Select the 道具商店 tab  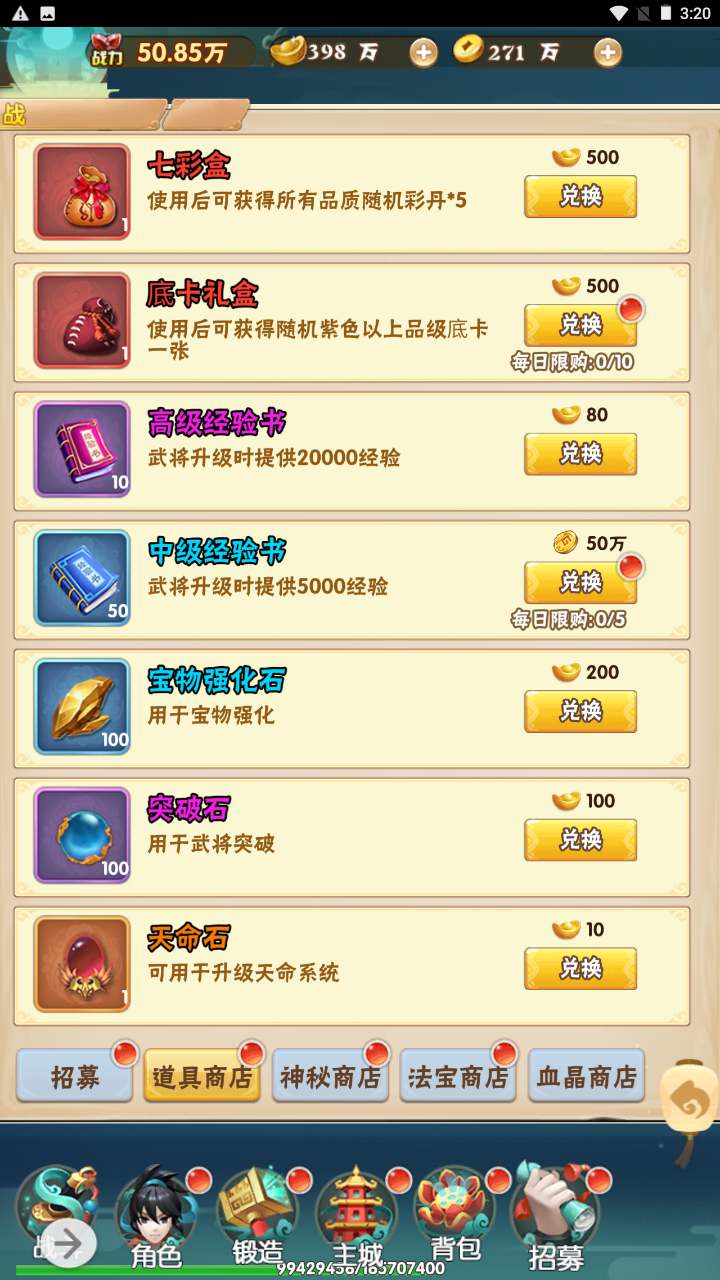(202, 1076)
